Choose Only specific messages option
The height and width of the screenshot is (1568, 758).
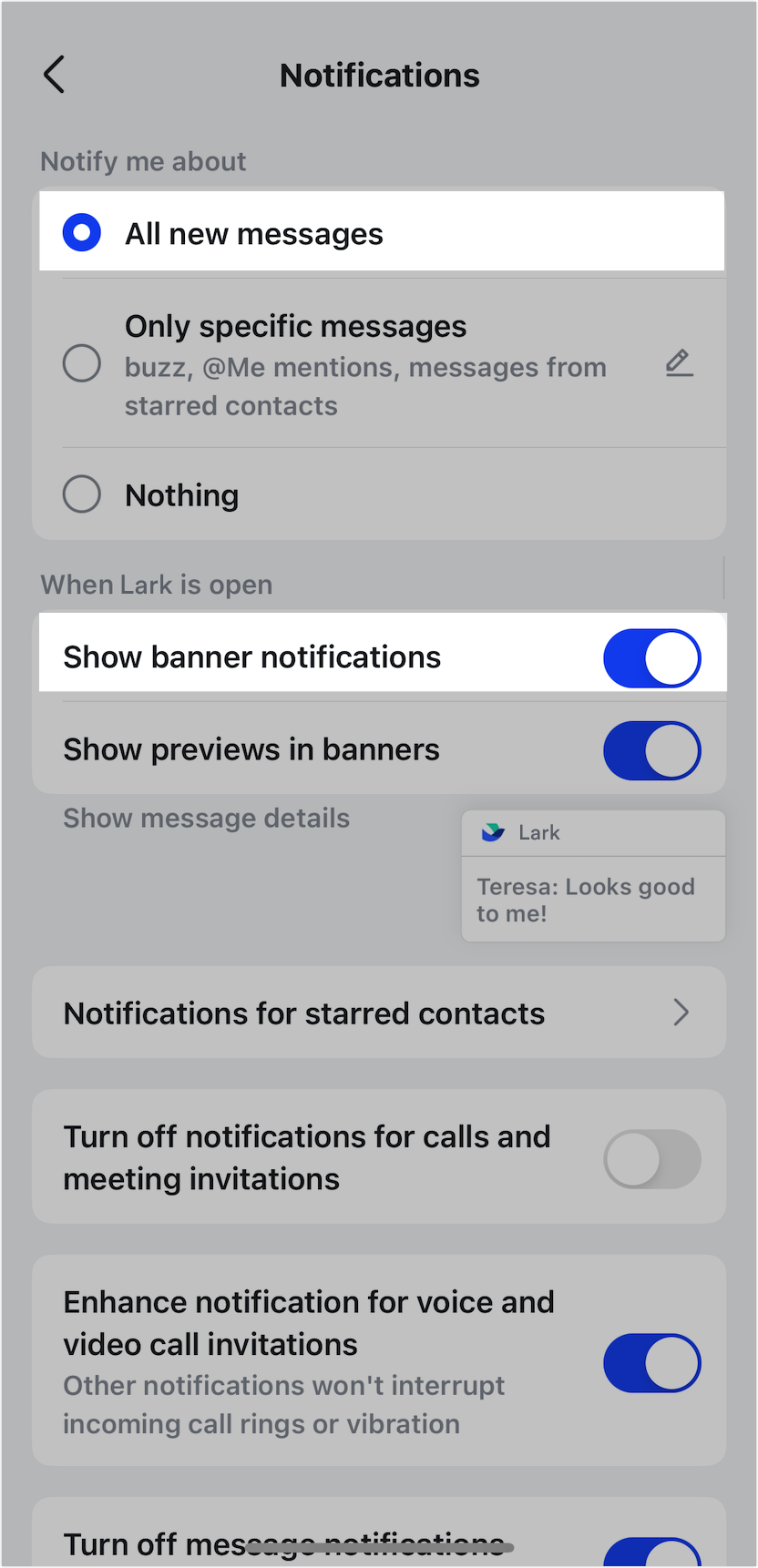(x=81, y=363)
